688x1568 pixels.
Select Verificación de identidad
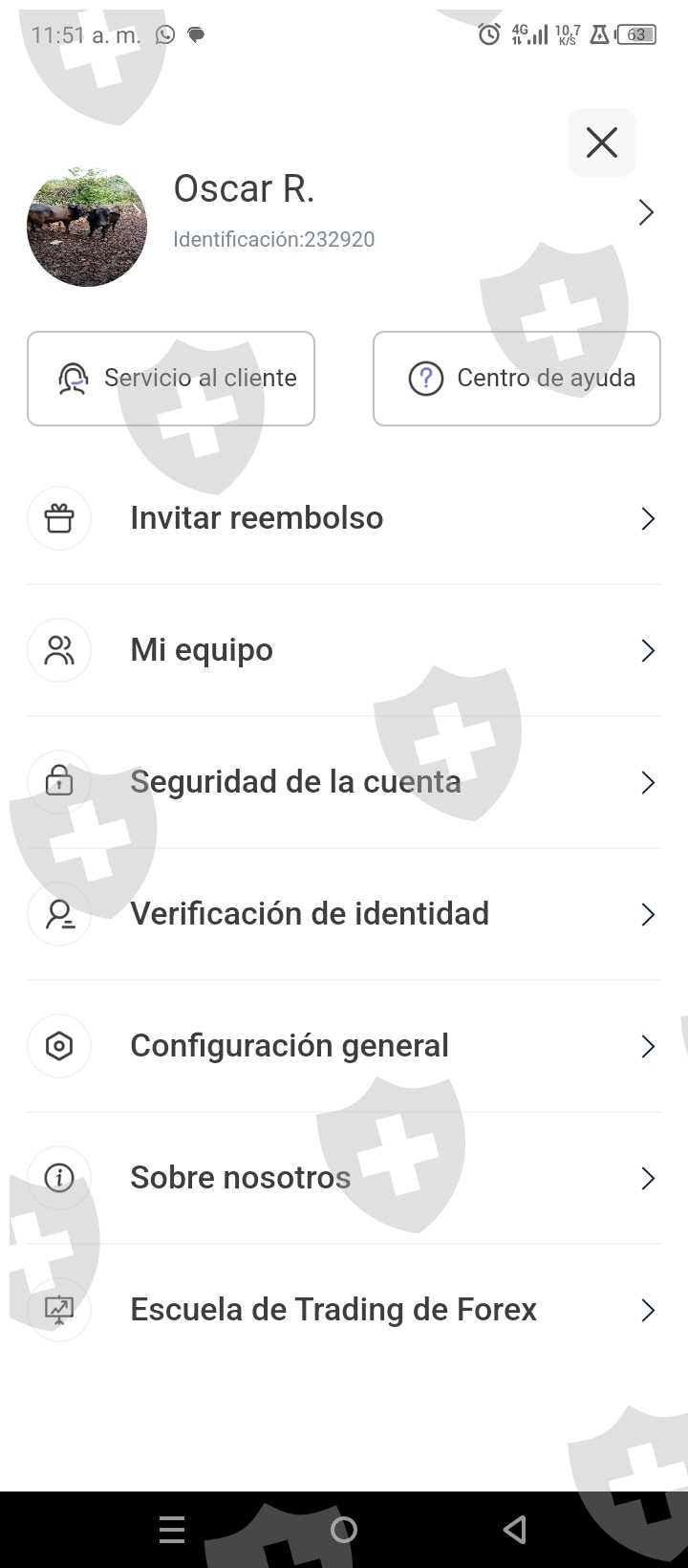point(344,914)
